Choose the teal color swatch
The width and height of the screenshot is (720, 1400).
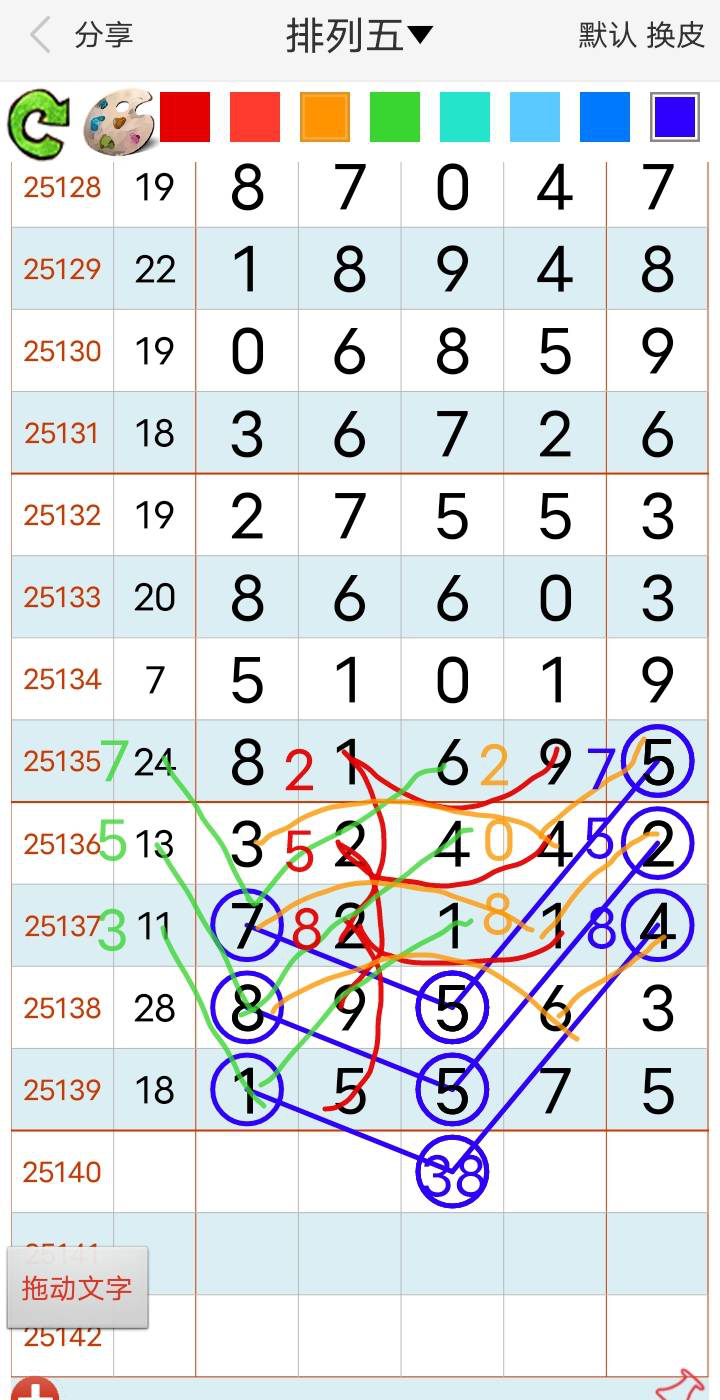(465, 117)
